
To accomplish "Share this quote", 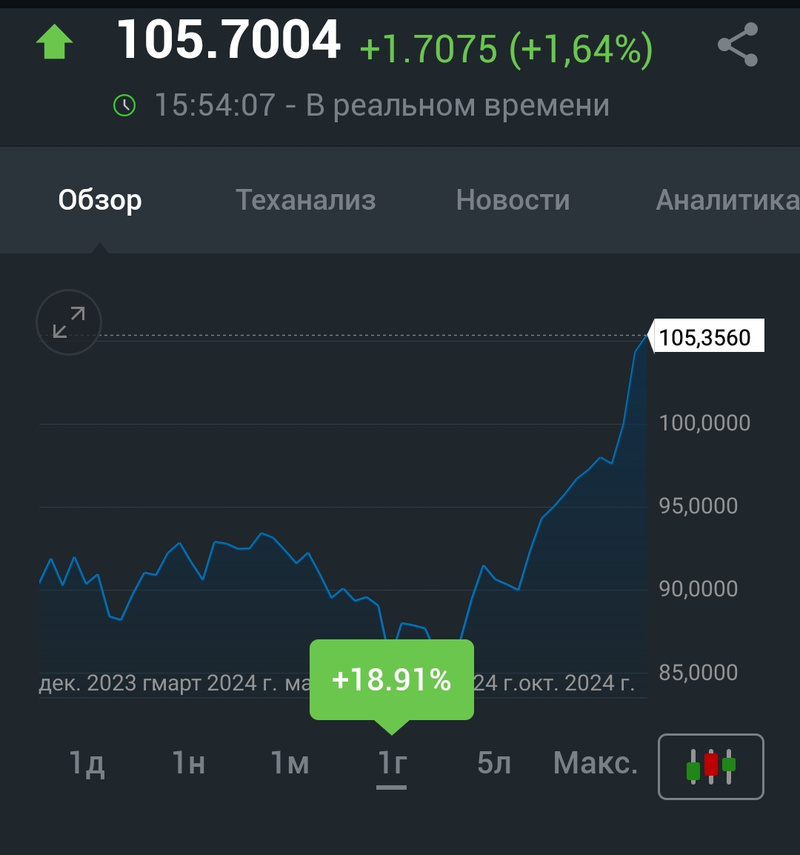I will (738, 46).
